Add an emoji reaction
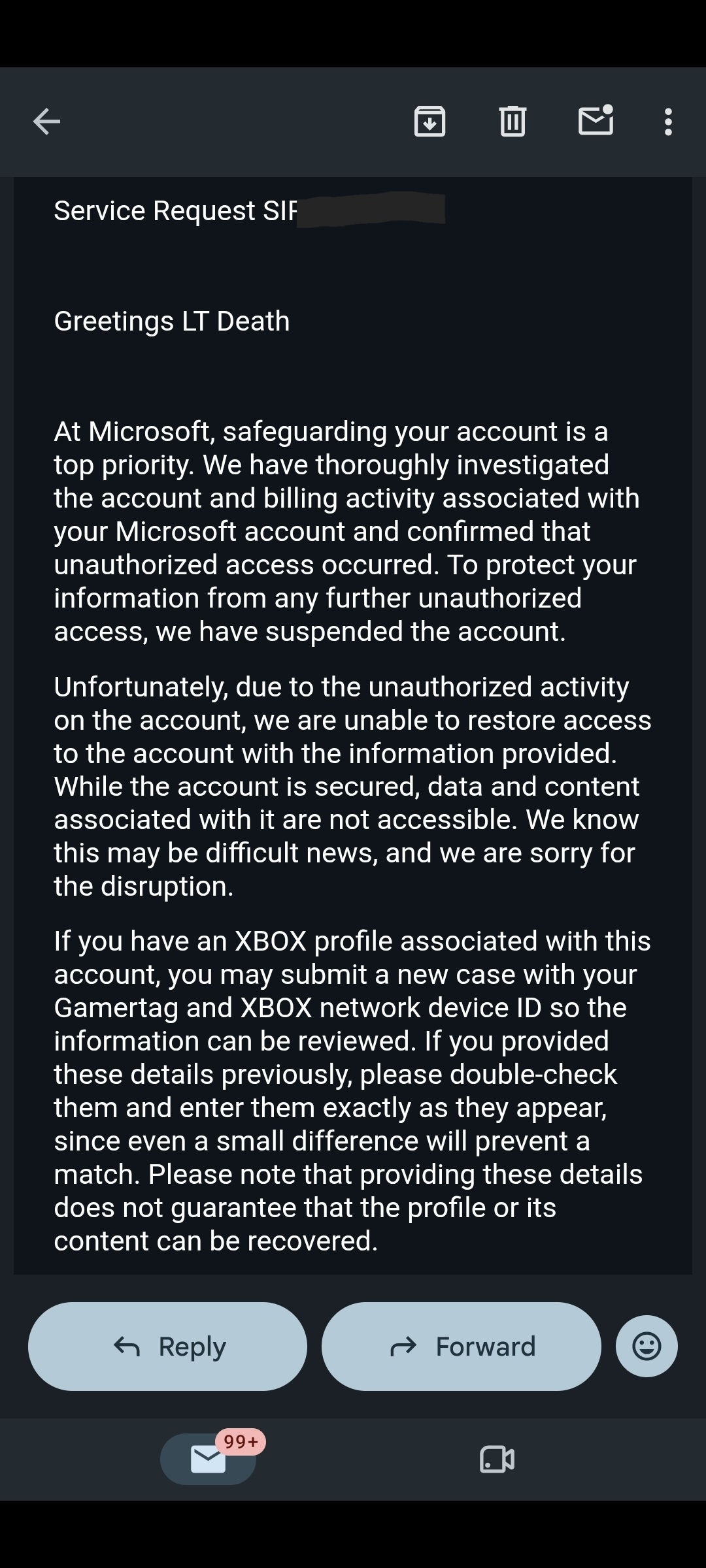706x1568 pixels. [647, 1346]
